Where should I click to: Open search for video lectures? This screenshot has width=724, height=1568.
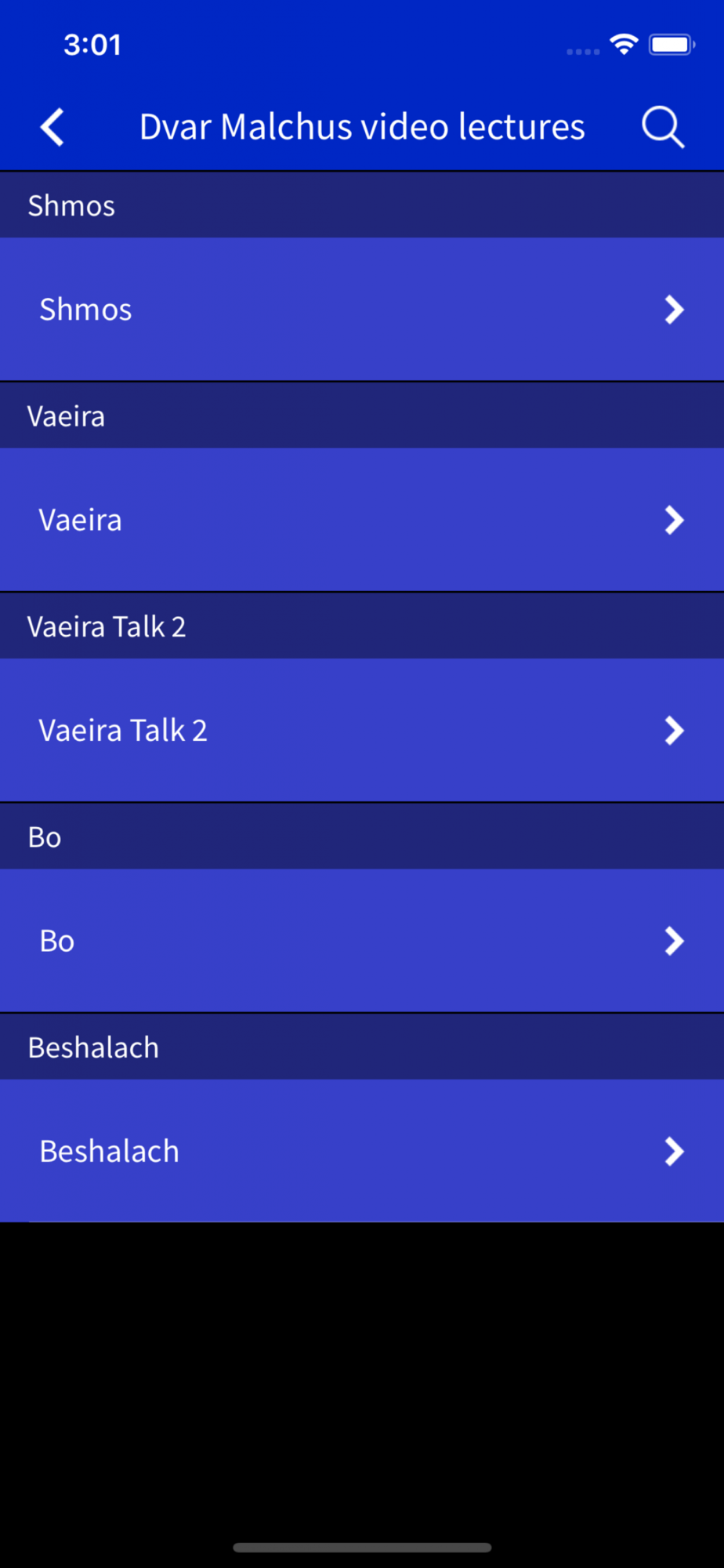663,127
